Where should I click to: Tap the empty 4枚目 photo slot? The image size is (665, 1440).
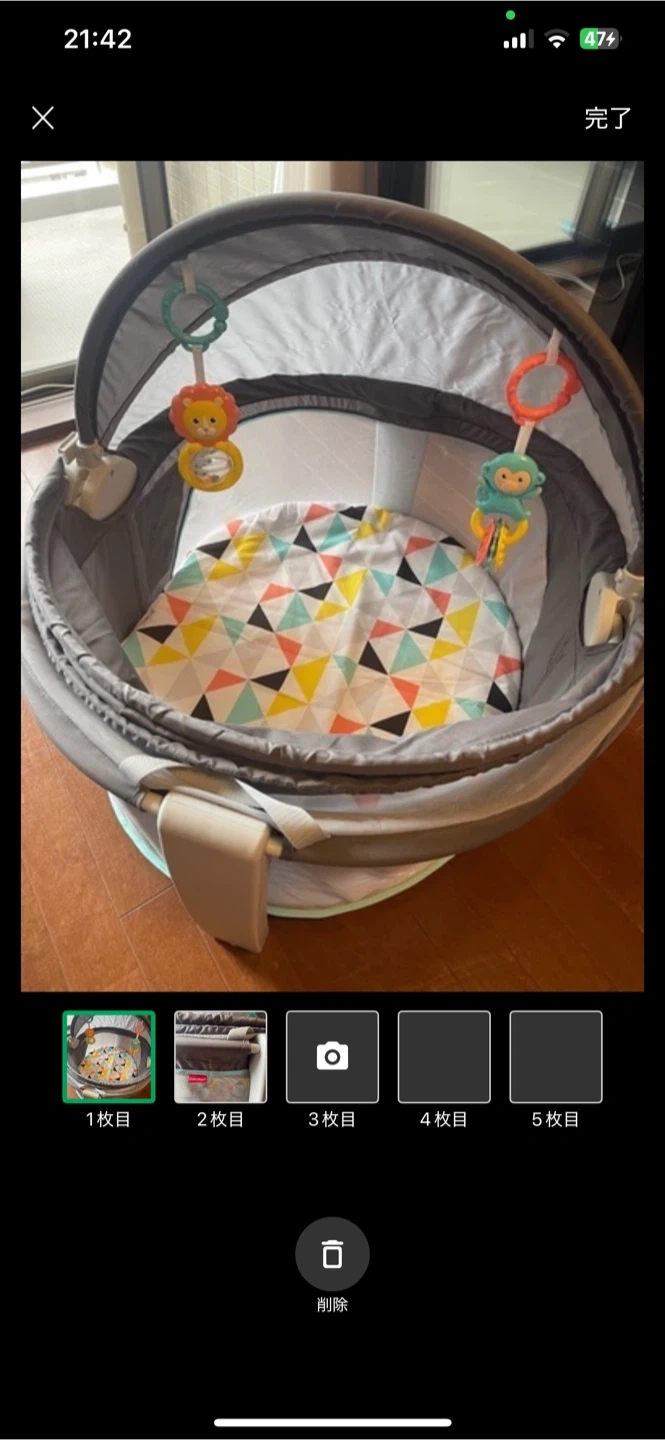click(x=444, y=1057)
